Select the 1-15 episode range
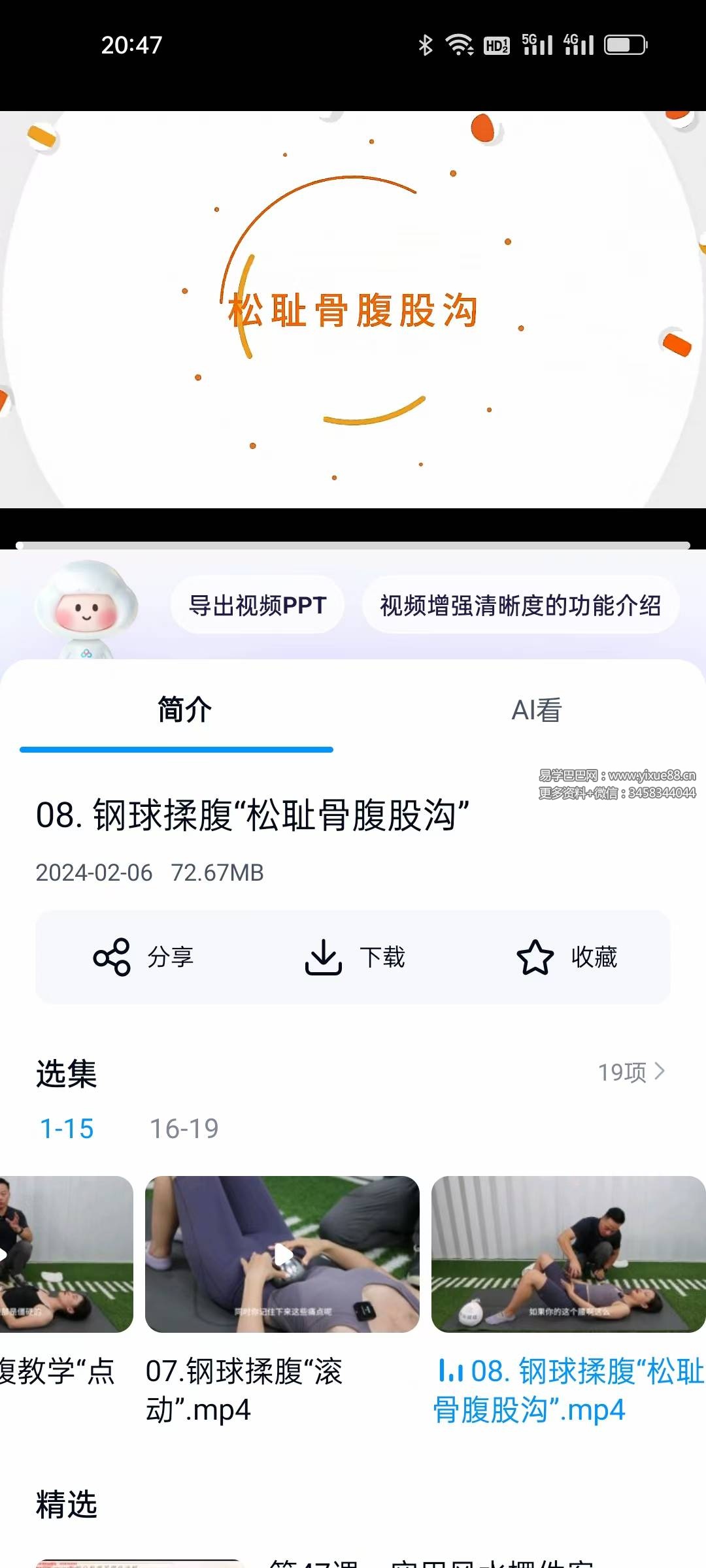Viewport: 706px width, 1568px height. coord(67,1128)
